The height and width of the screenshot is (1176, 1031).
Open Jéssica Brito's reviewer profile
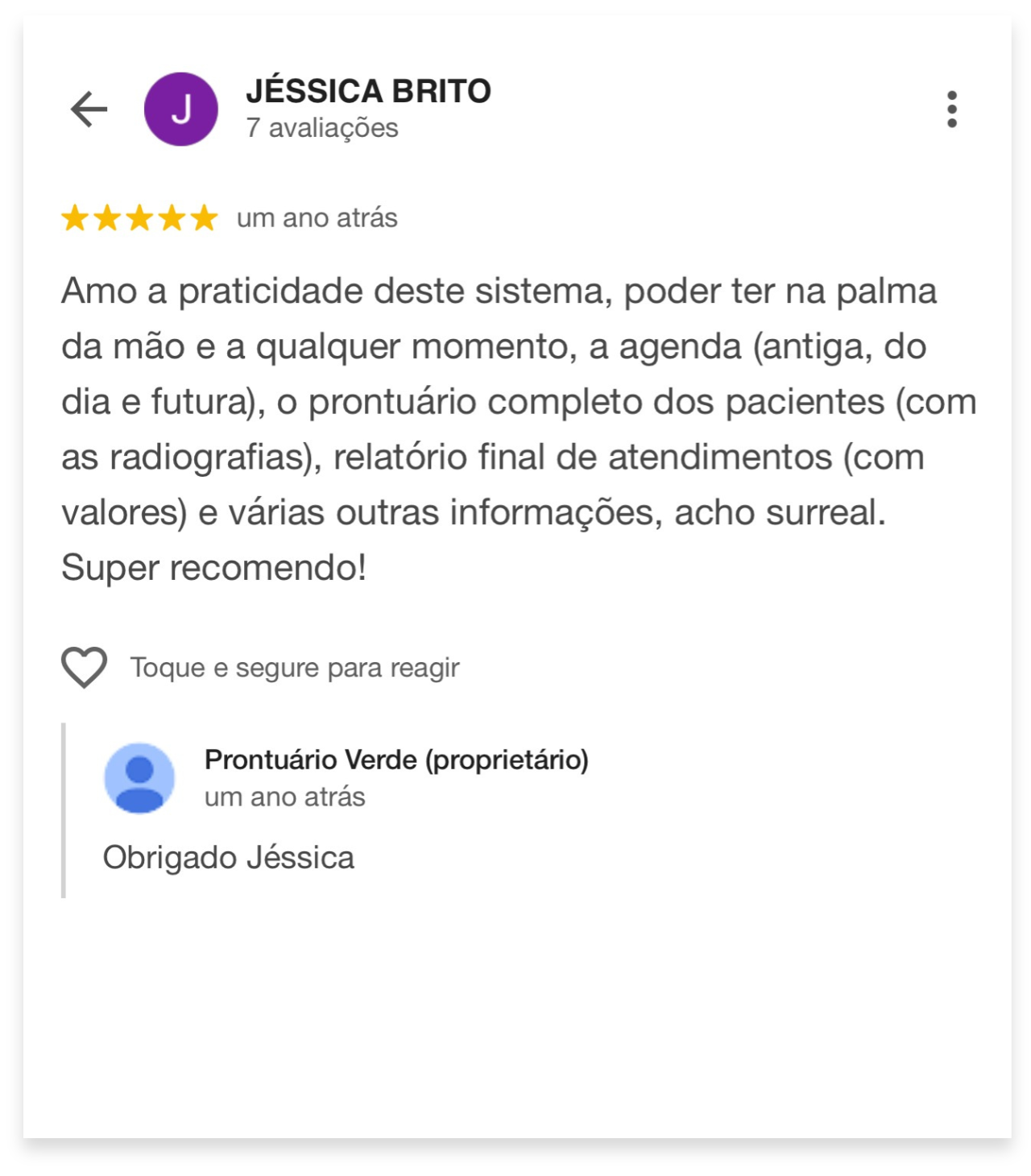pyautogui.click(x=368, y=92)
